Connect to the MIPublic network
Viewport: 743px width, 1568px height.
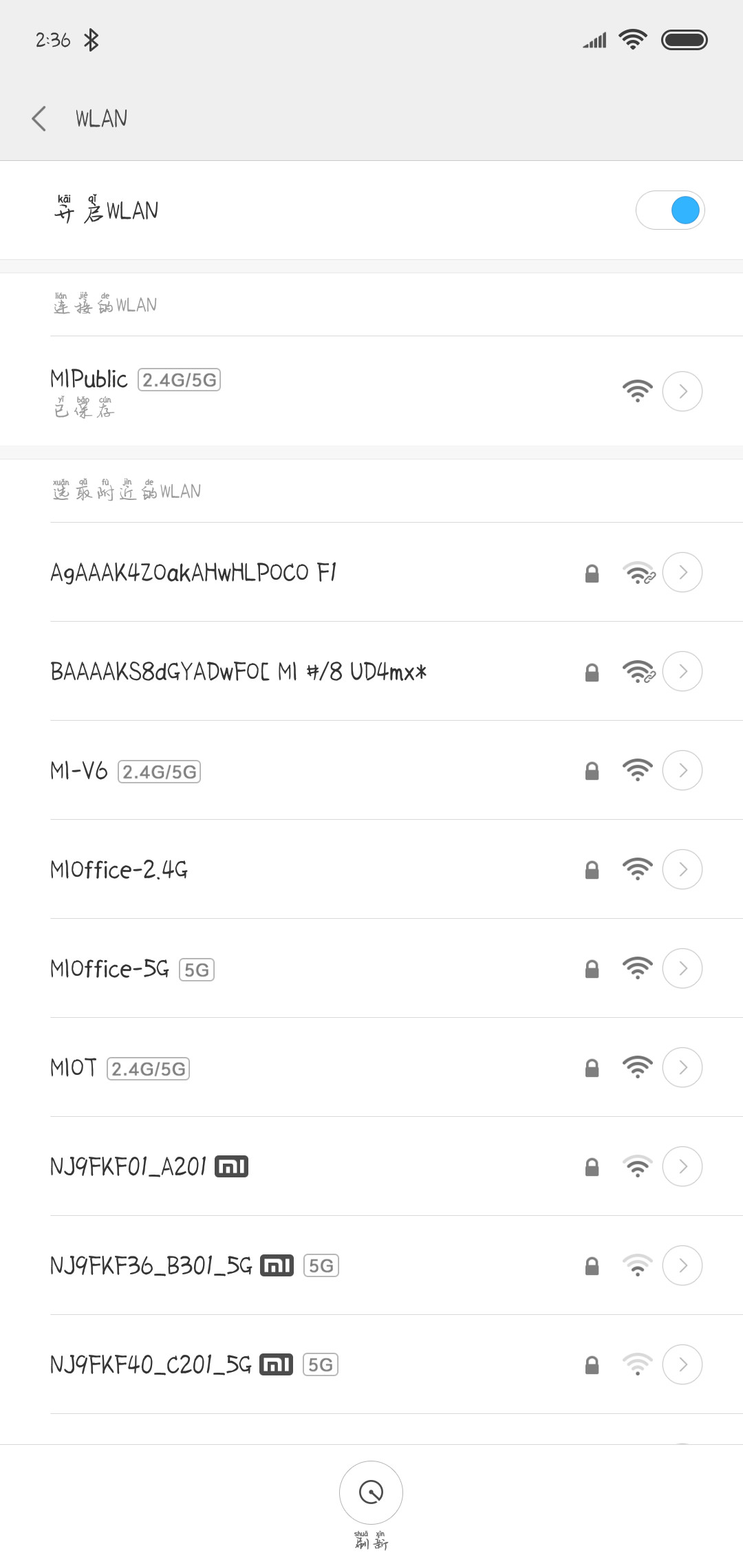(x=371, y=391)
